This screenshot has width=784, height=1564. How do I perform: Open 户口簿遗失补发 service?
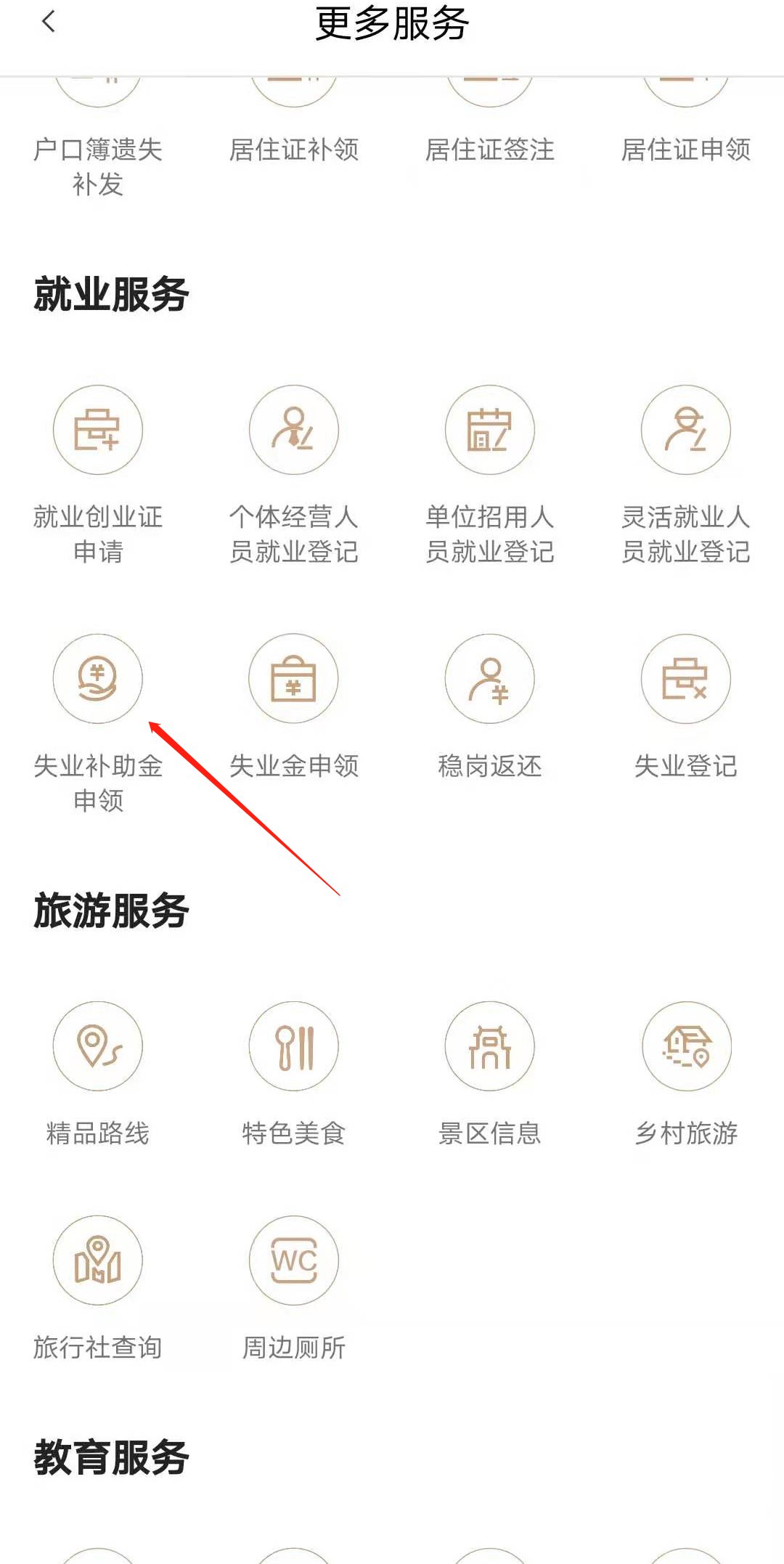tap(98, 150)
